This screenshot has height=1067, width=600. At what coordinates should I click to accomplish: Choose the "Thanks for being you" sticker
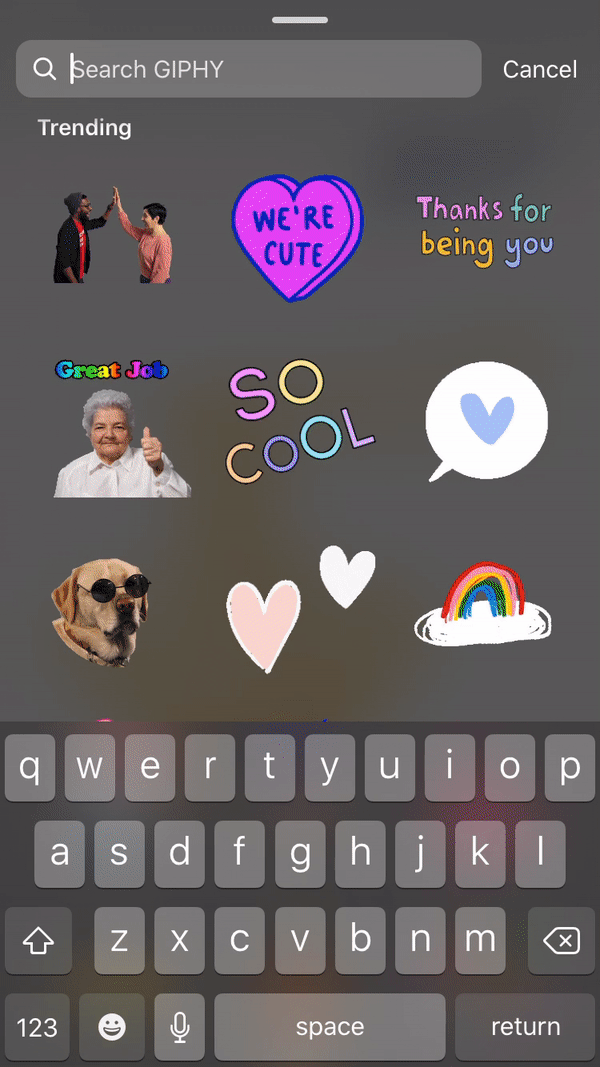486,231
